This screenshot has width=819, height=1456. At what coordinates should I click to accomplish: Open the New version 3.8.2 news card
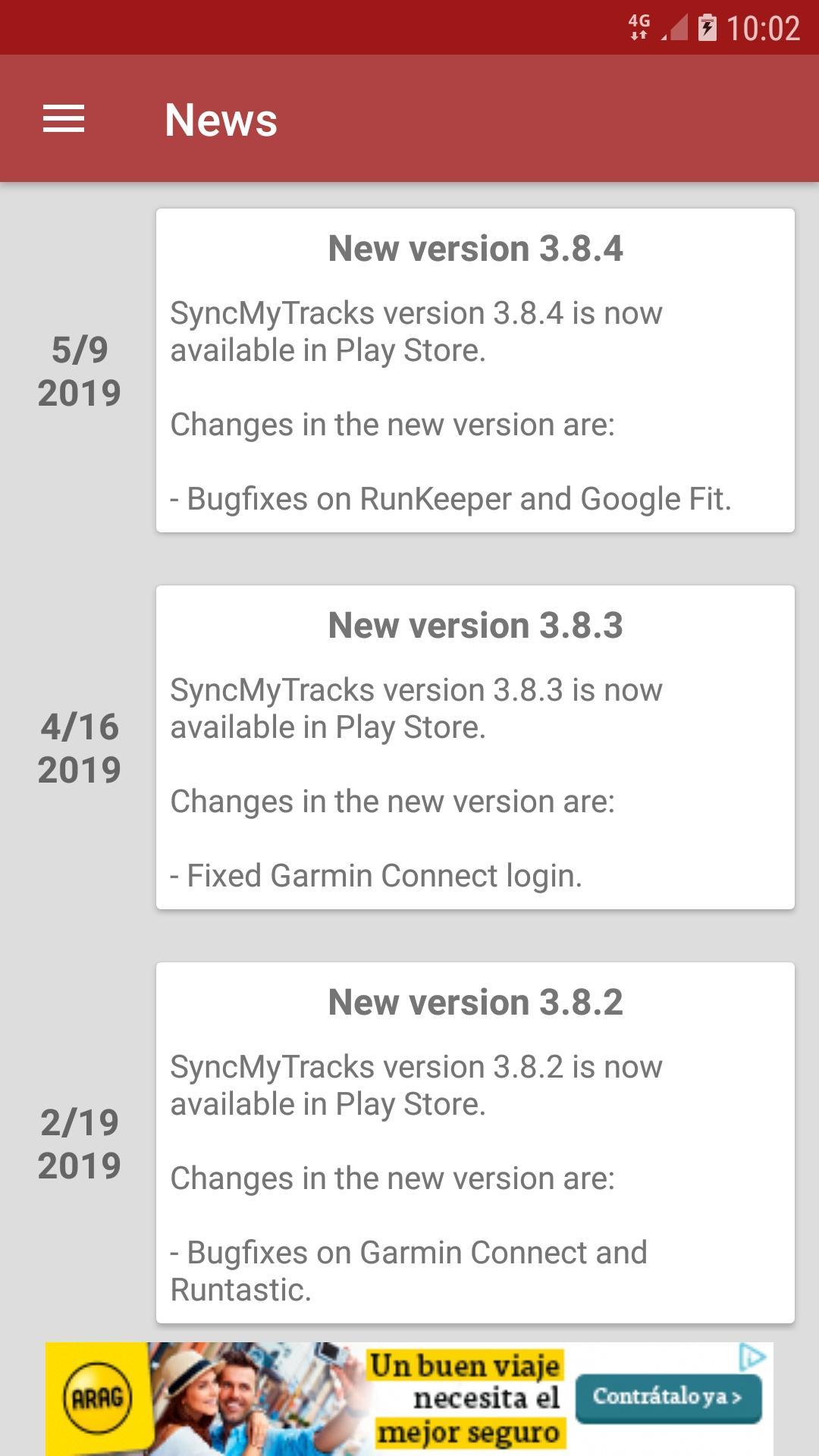pos(475,1143)
